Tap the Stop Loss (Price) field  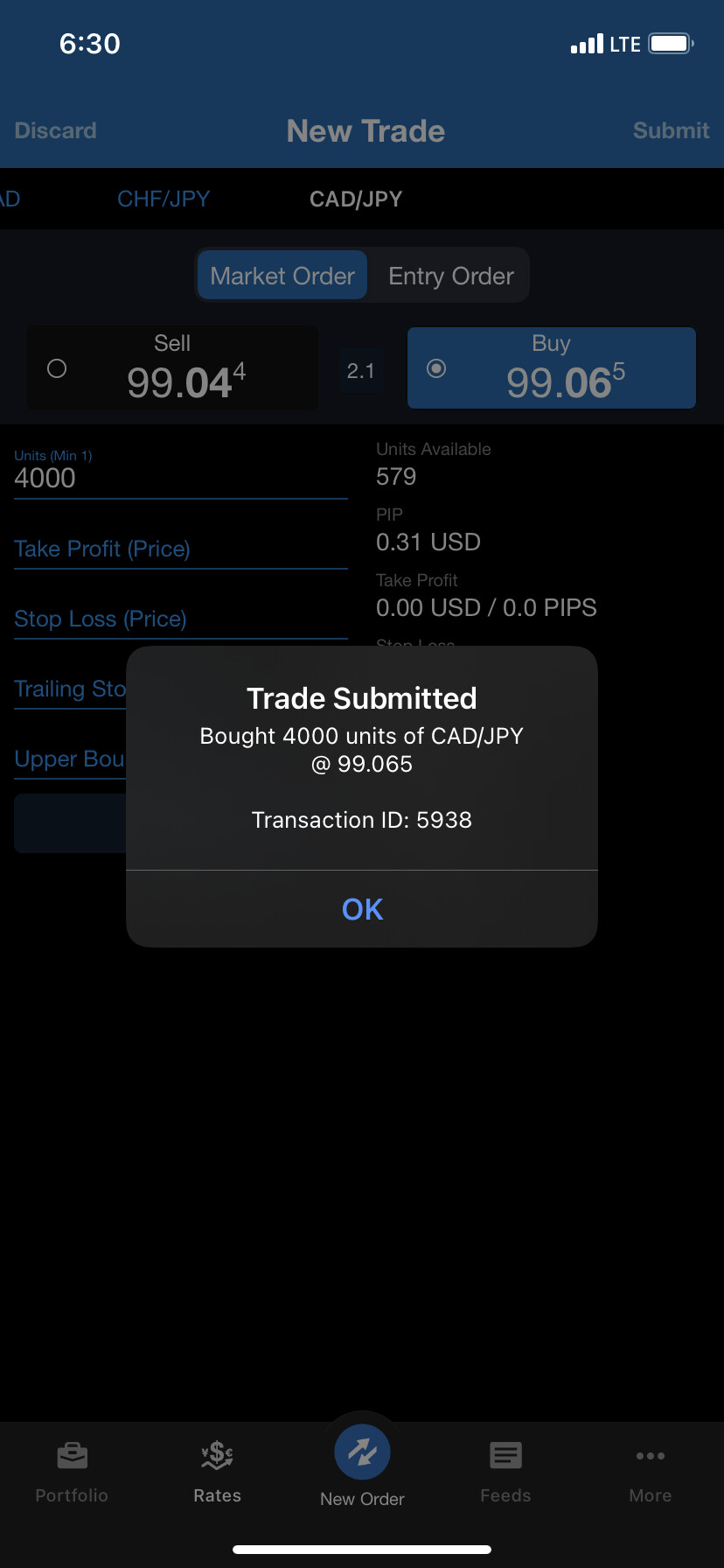[x=181, y=619]
